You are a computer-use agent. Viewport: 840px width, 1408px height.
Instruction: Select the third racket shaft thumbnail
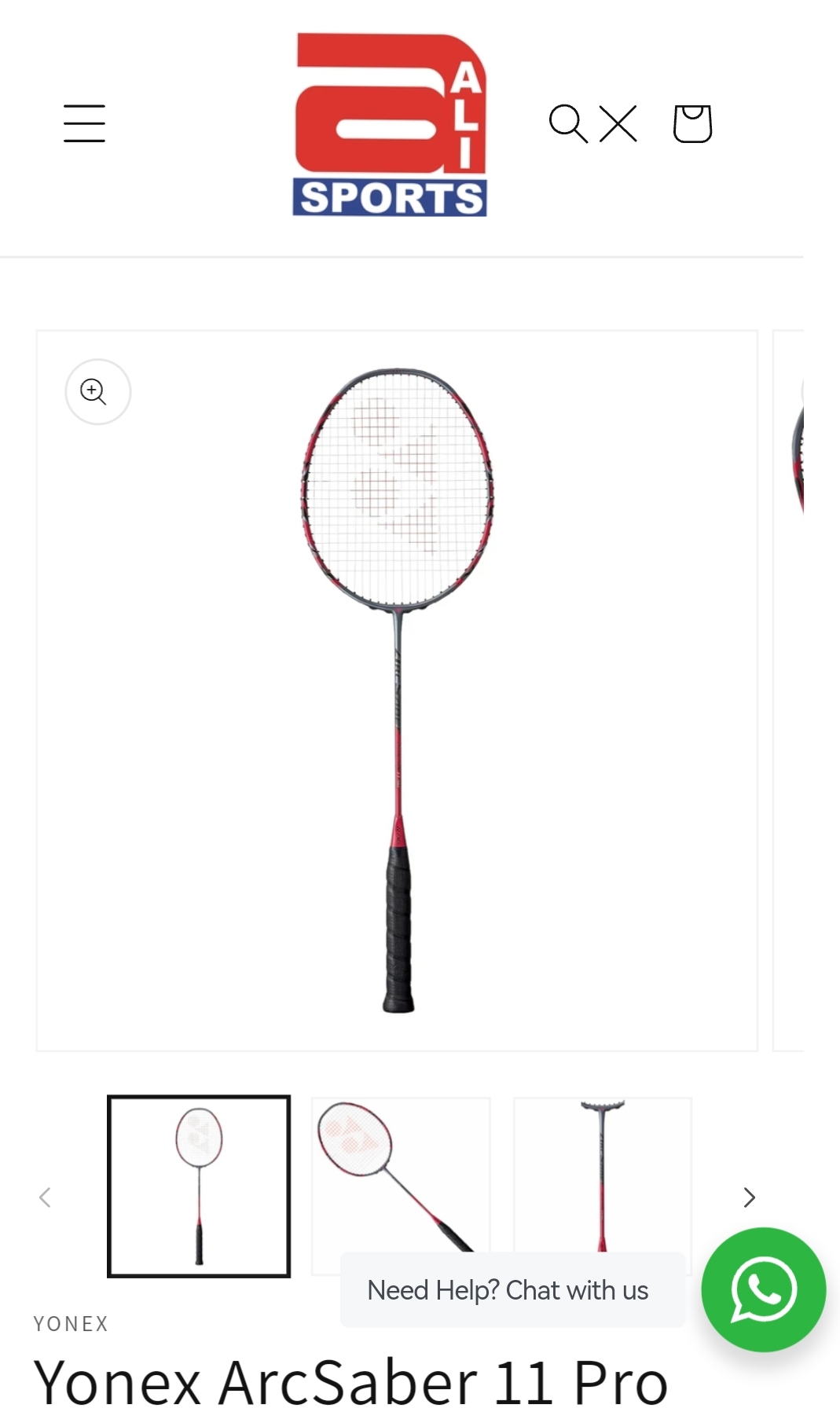(x=603, y=1171)
